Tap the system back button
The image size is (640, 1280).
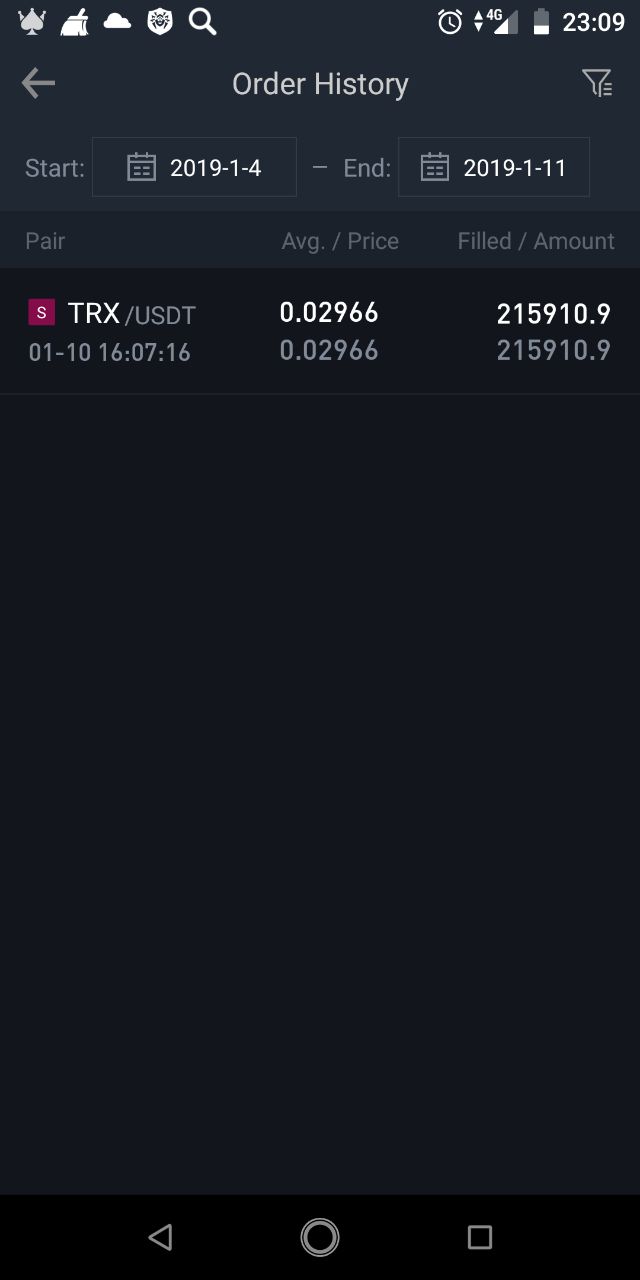(x=160, y=1237)
